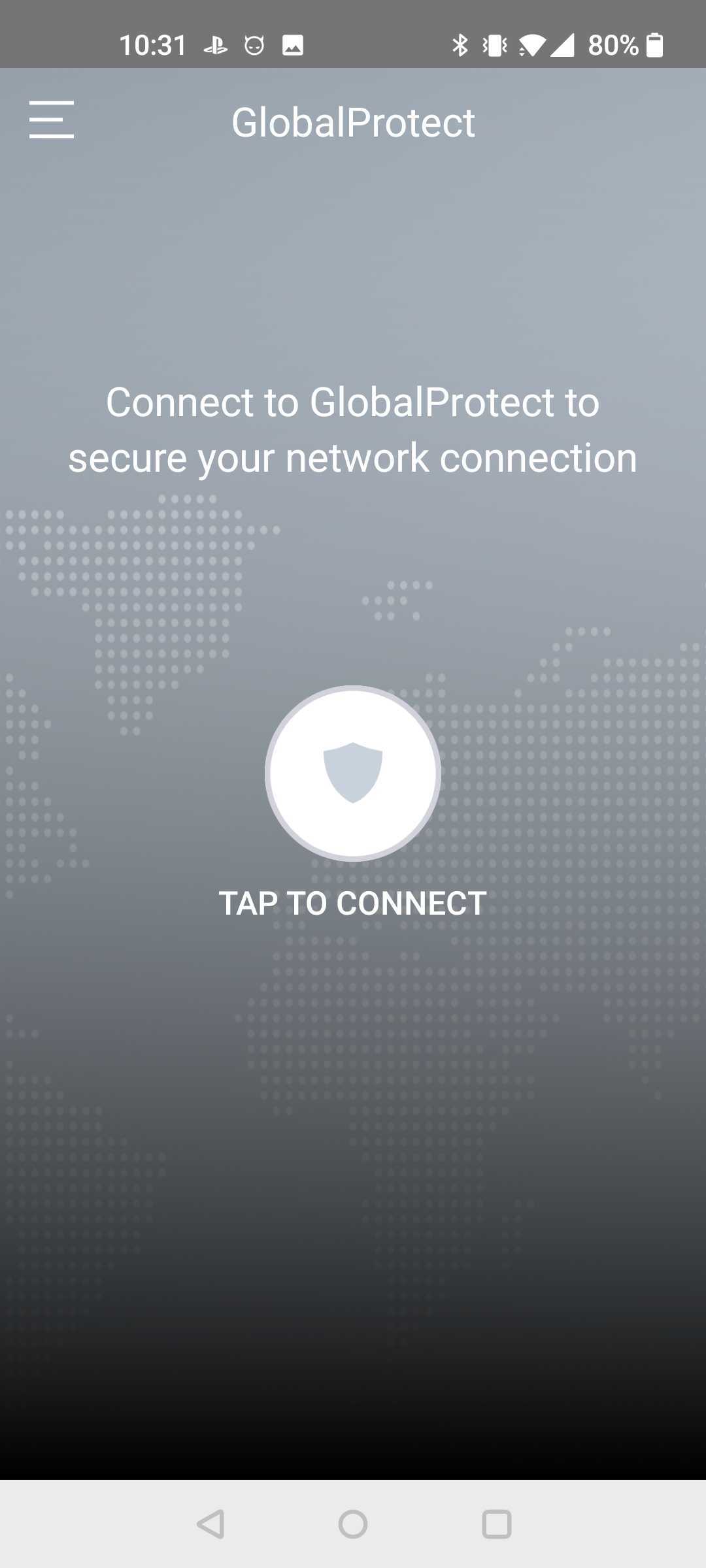
Task: Go to the home screen
Action: [353, 1524]
